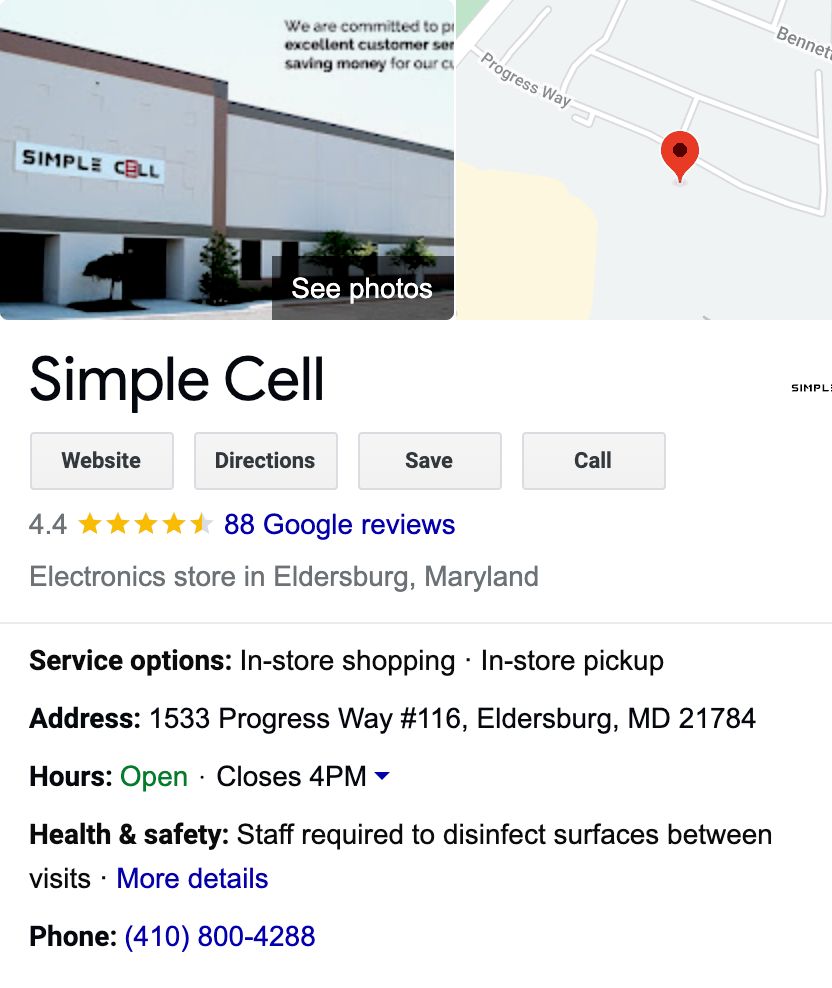Open More details about health & safety
832x988 pixels.
coord(192,879)
